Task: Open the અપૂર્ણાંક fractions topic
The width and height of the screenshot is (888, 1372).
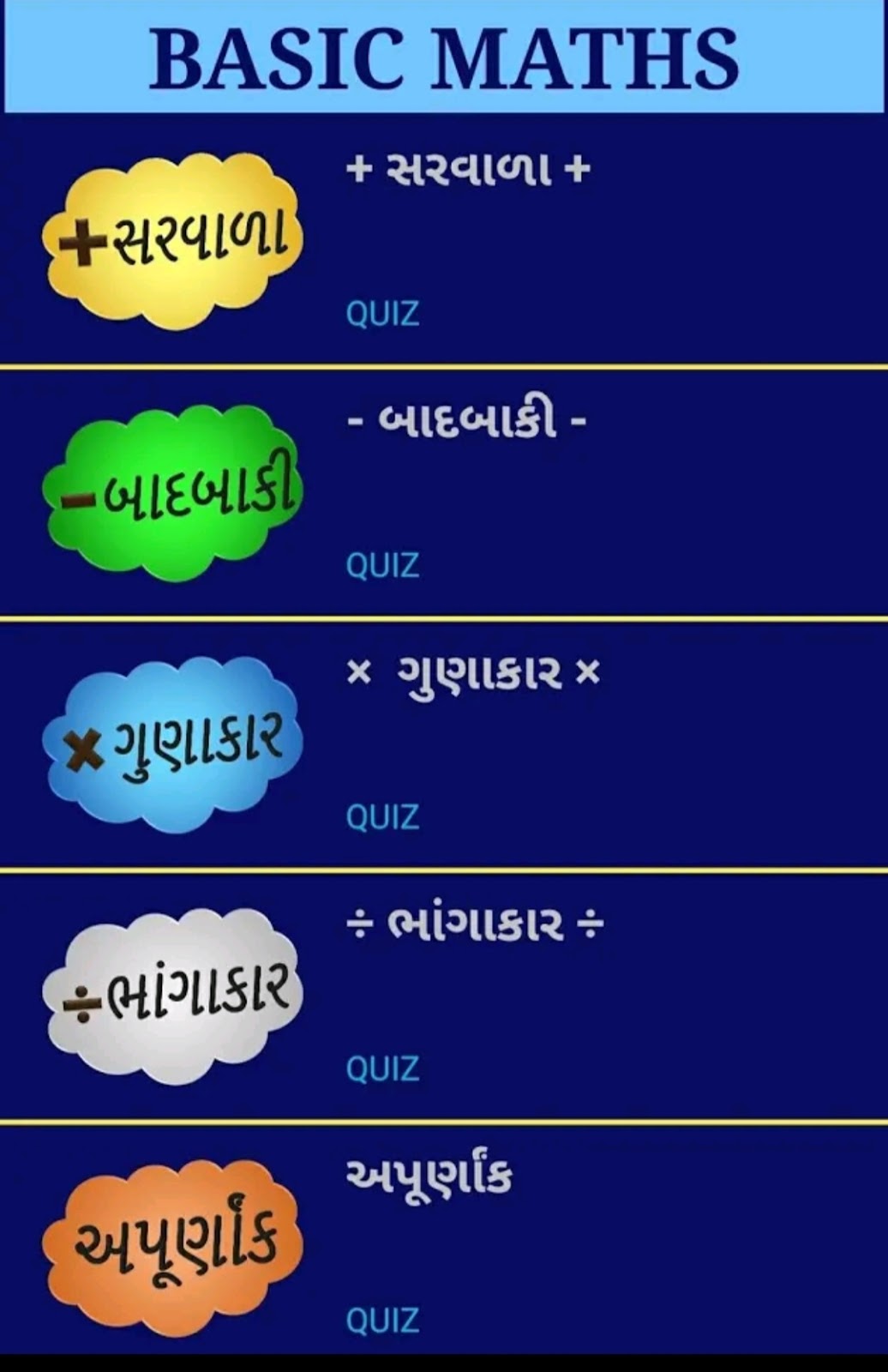Action: point(429,1176)
